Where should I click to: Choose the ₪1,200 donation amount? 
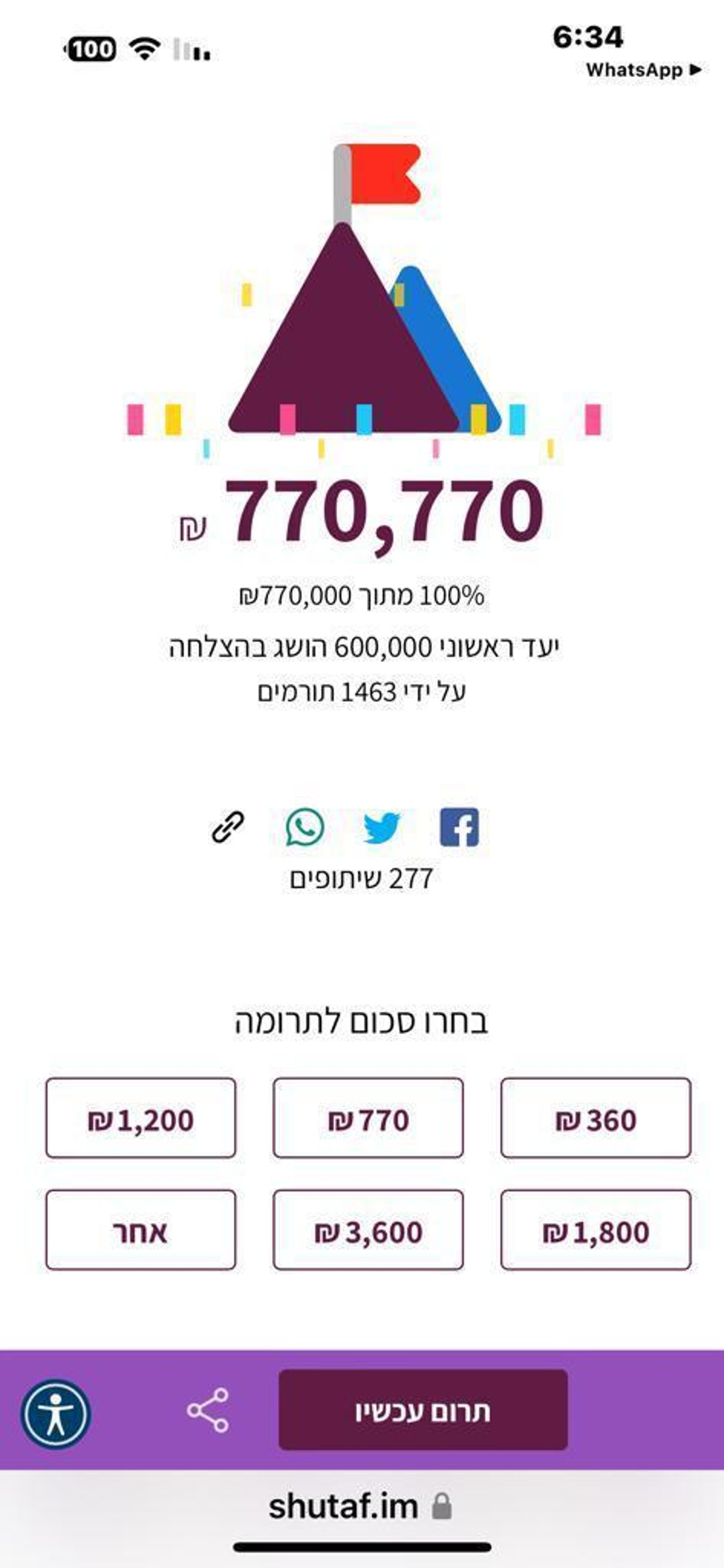(141, 1118)
